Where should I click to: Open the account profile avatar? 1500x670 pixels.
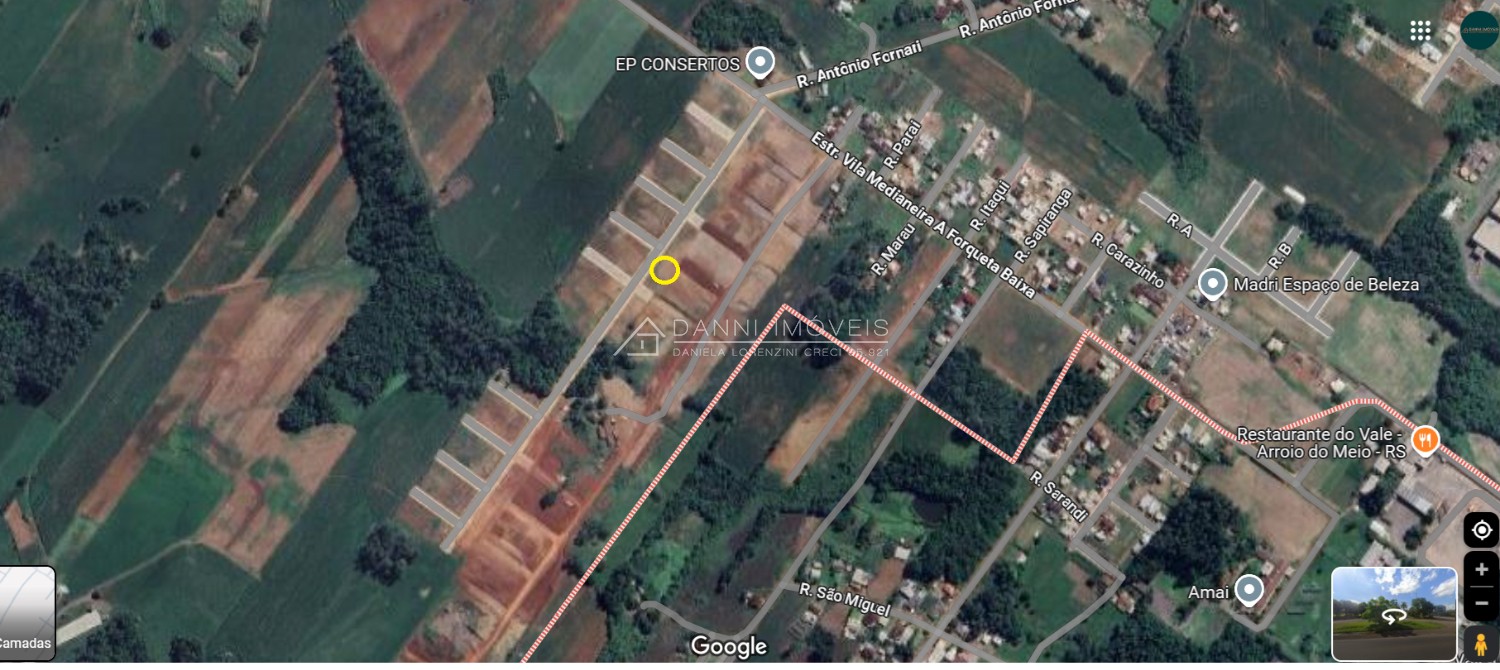(x=1479, y=30)
